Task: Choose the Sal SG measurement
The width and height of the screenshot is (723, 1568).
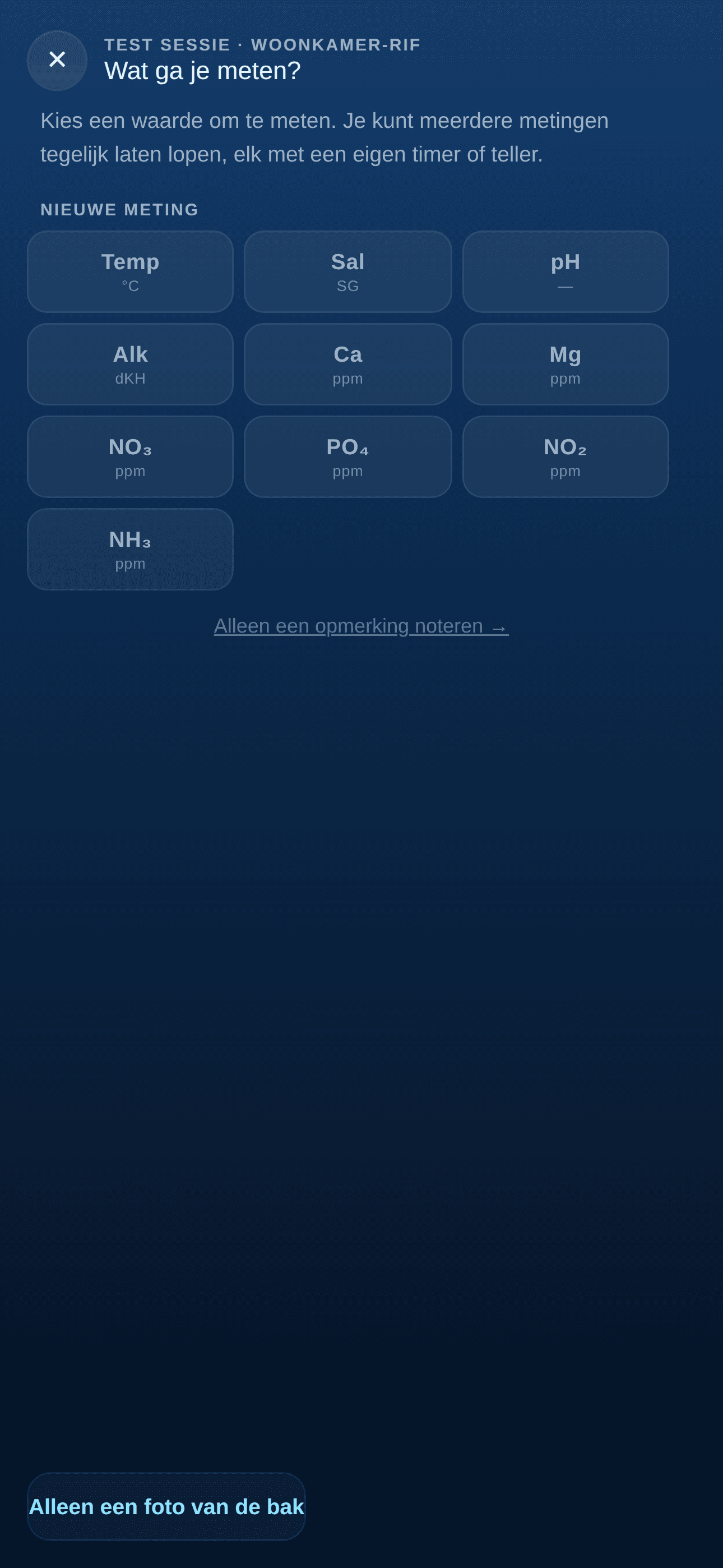Action: coord(347,271)
